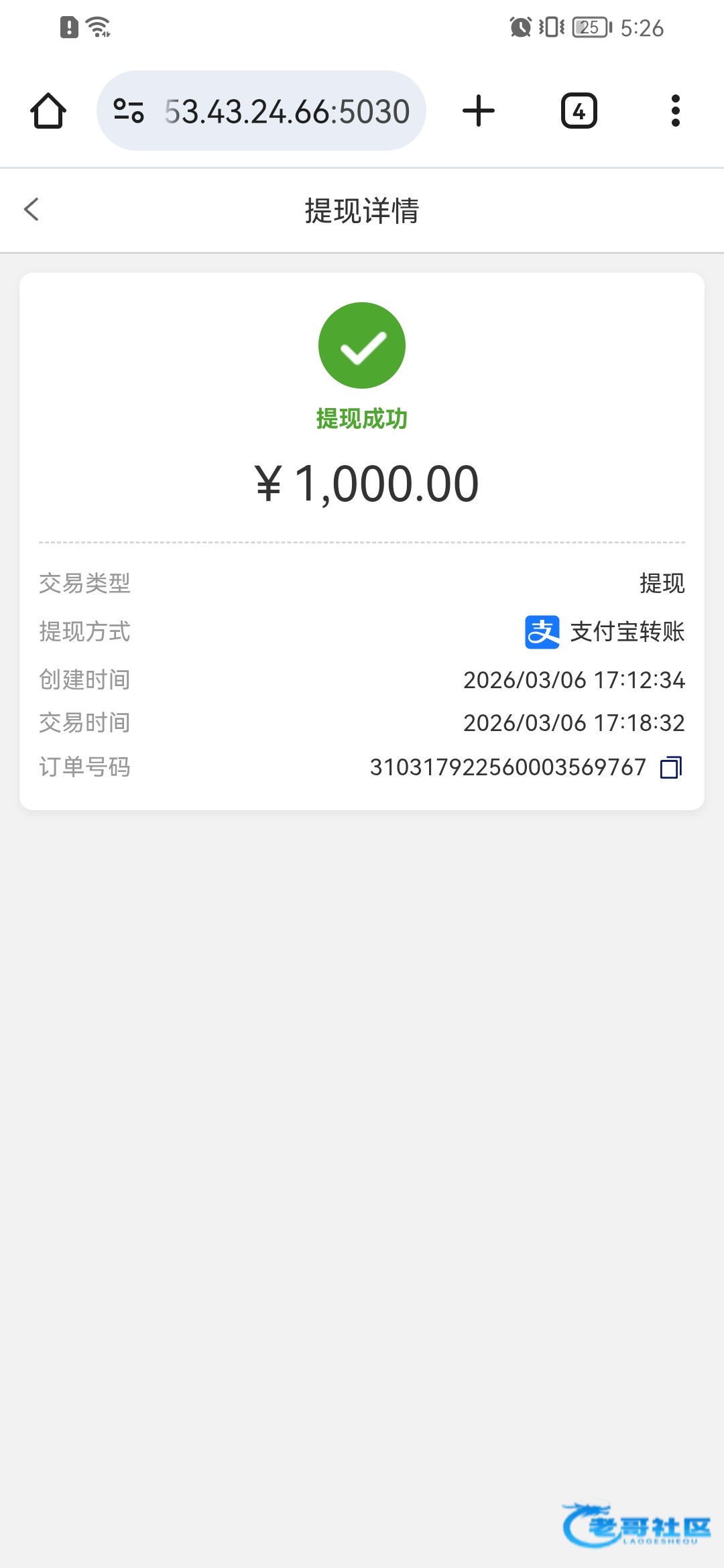724x1568 pixels.
Task: Open a new browser tab
Action: coord(479,111)
